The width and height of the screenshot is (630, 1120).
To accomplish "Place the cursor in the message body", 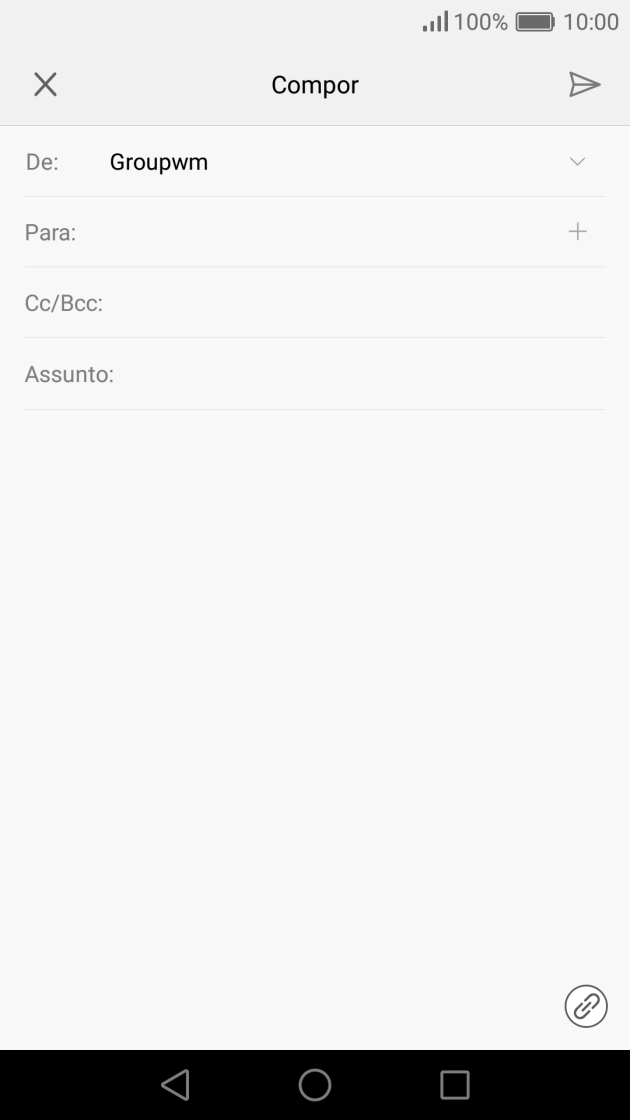I will click(315, 650).
